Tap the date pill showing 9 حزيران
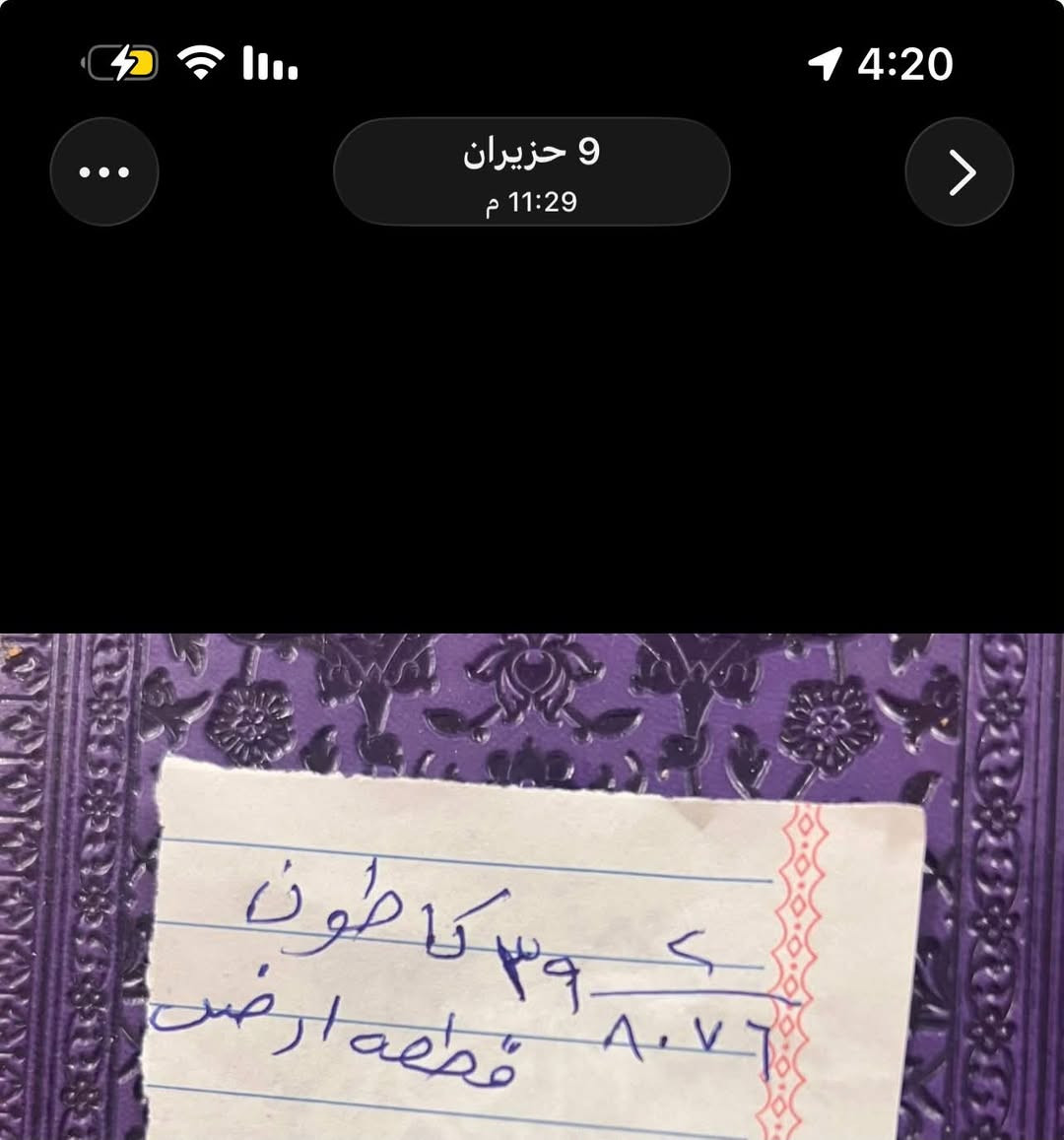 531,171
